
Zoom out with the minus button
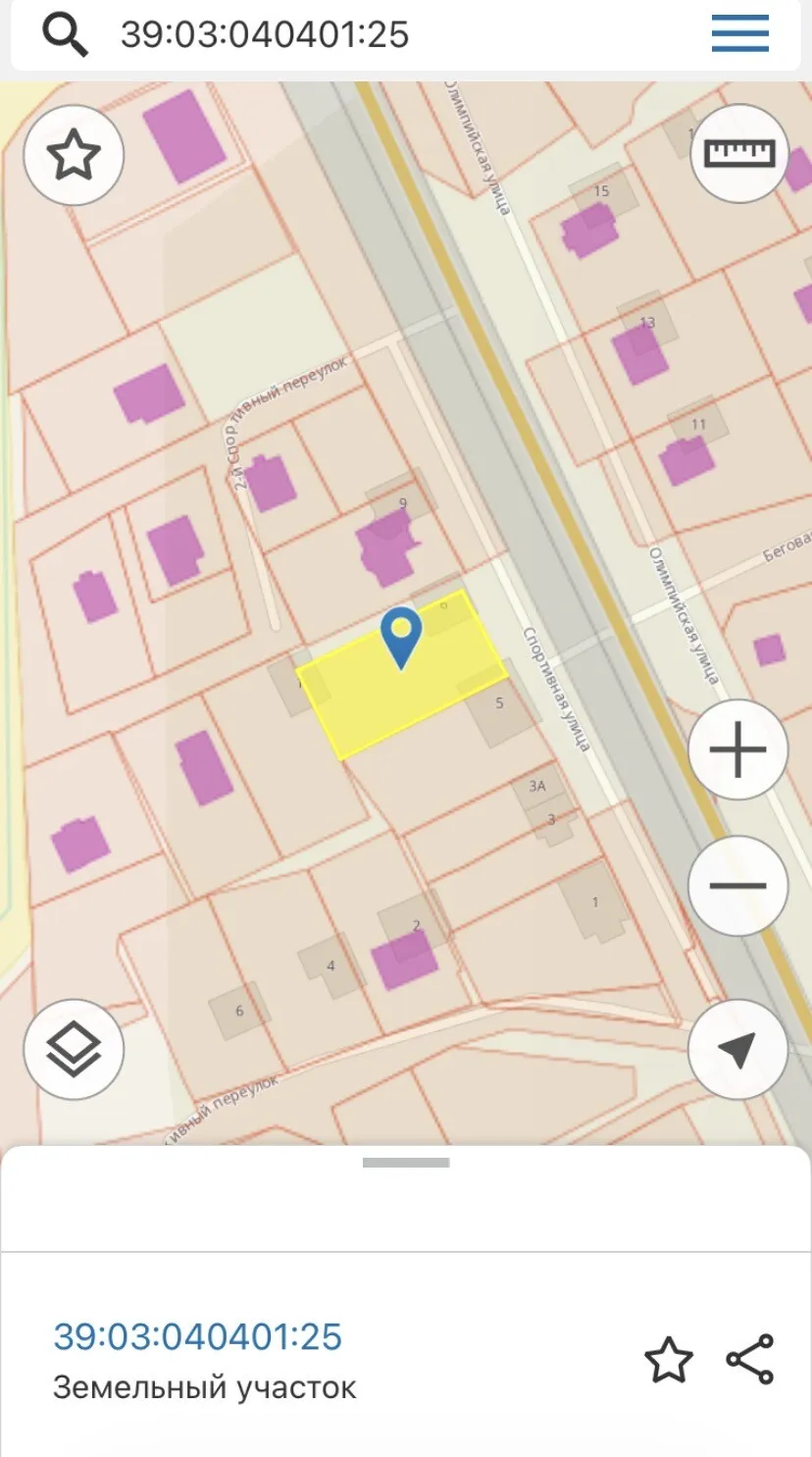pos(737,885)
